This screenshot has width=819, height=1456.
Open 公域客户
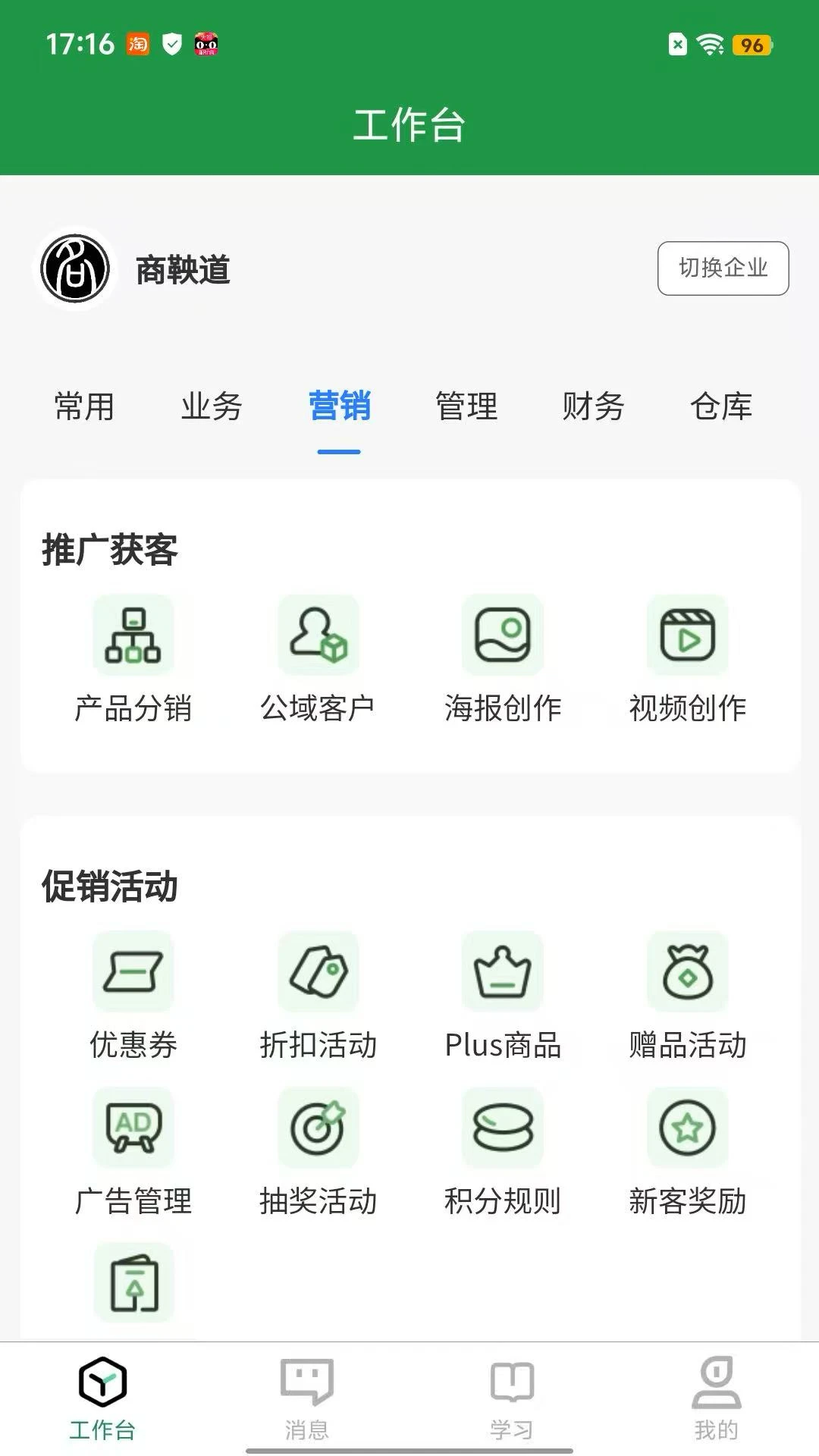click(x=318, y=658)
